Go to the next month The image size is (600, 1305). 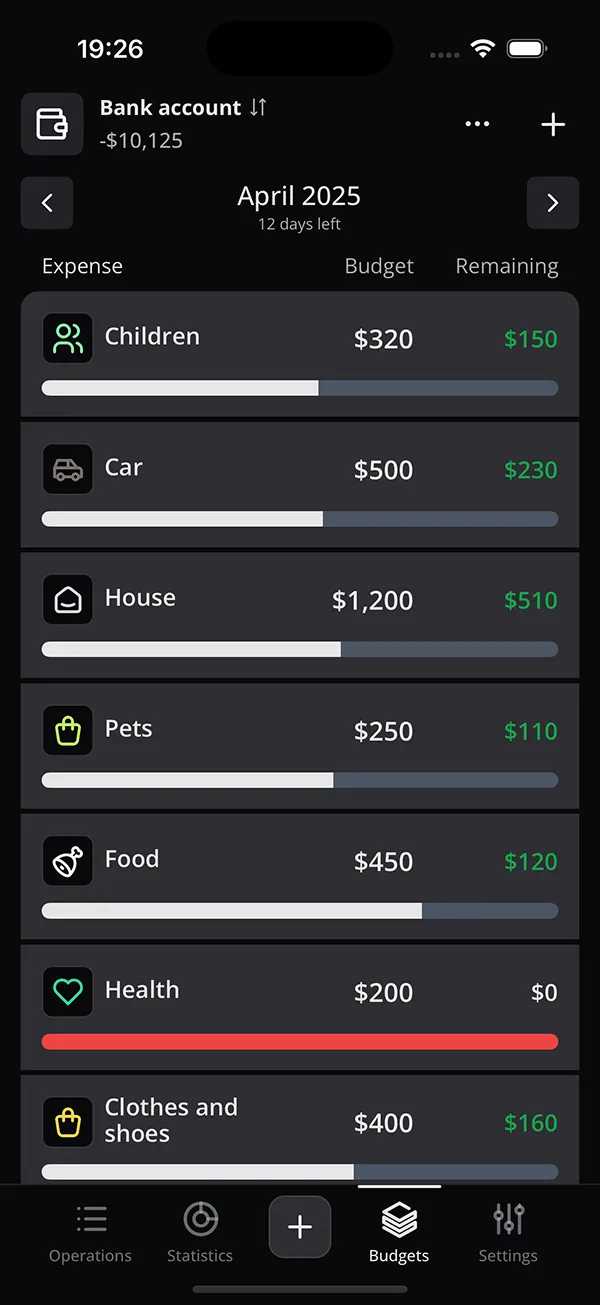tap(553, 203)
